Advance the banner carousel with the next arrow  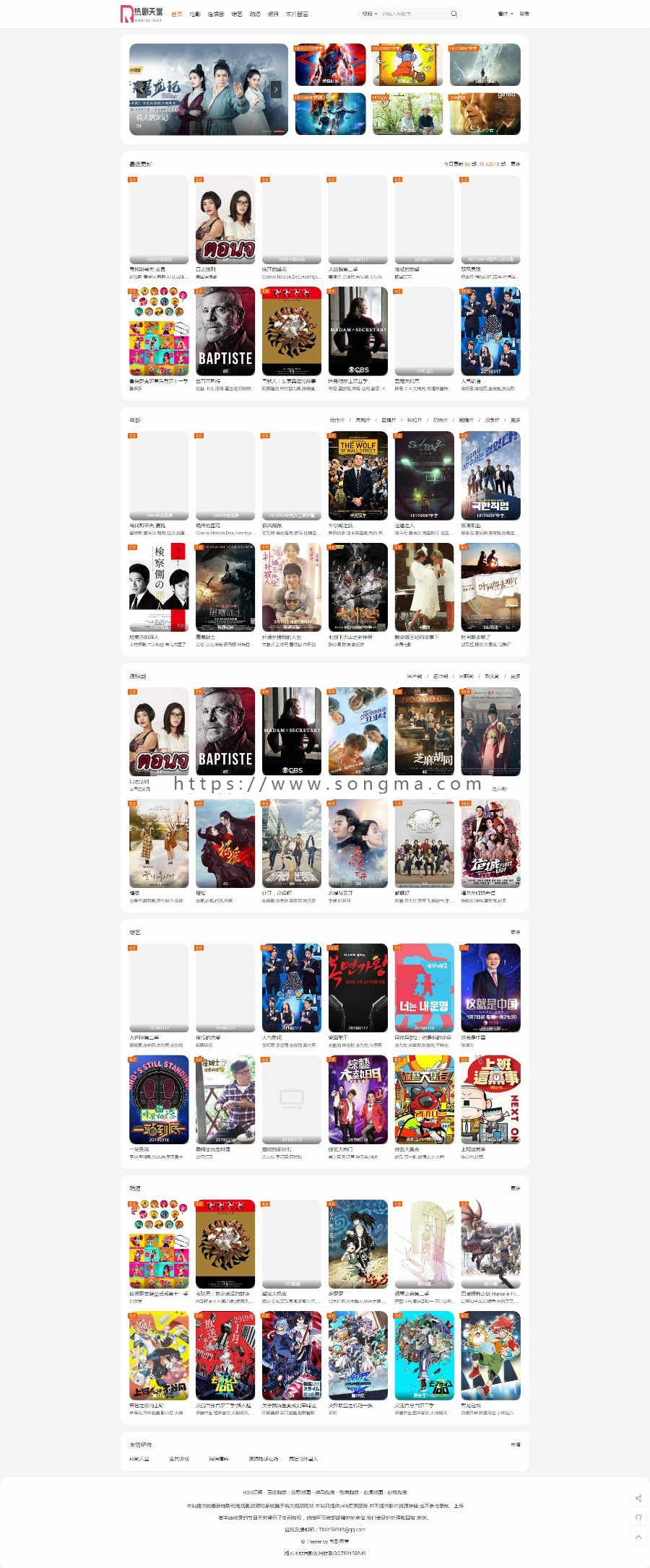[x=276, y=90]
